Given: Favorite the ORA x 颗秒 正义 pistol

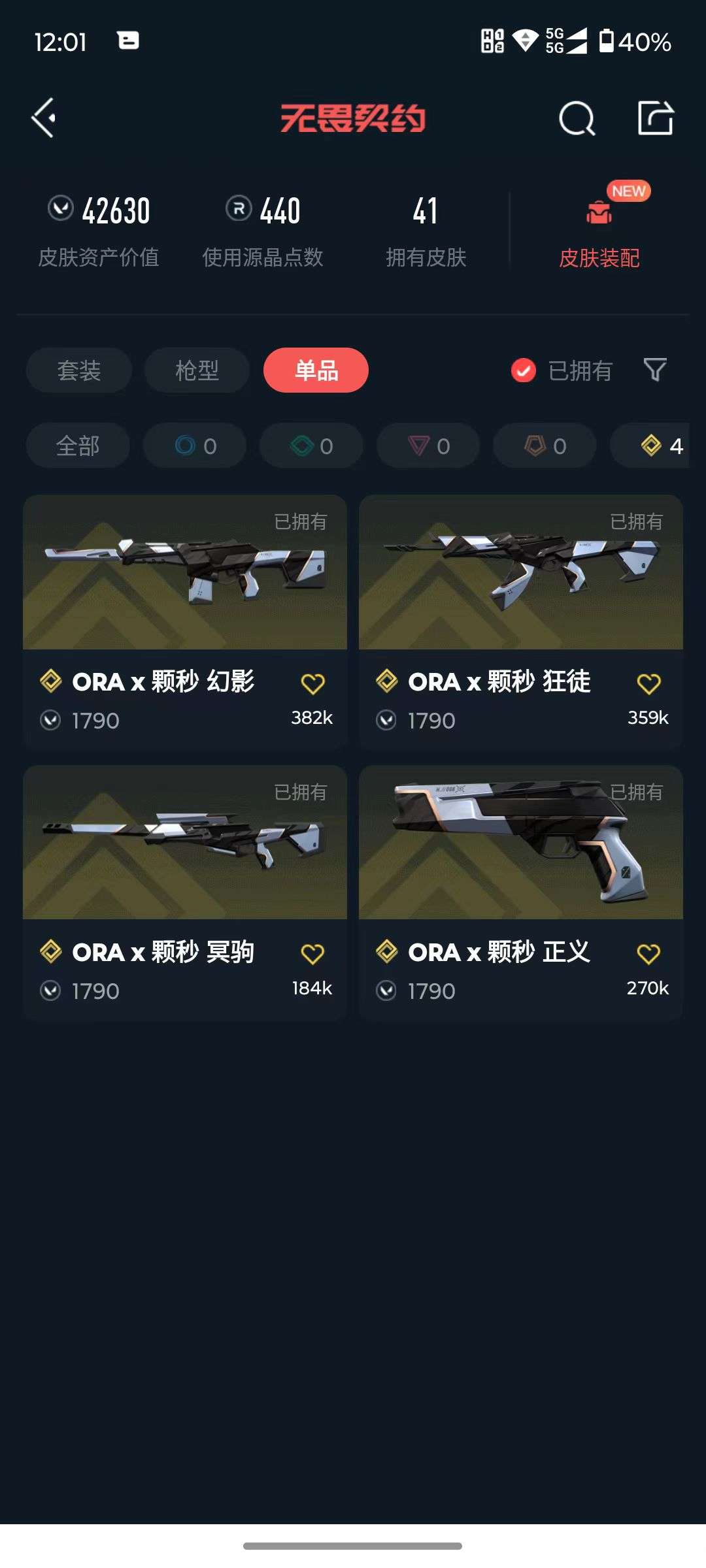Looking at the screenshot, I should tap(647, 953).
